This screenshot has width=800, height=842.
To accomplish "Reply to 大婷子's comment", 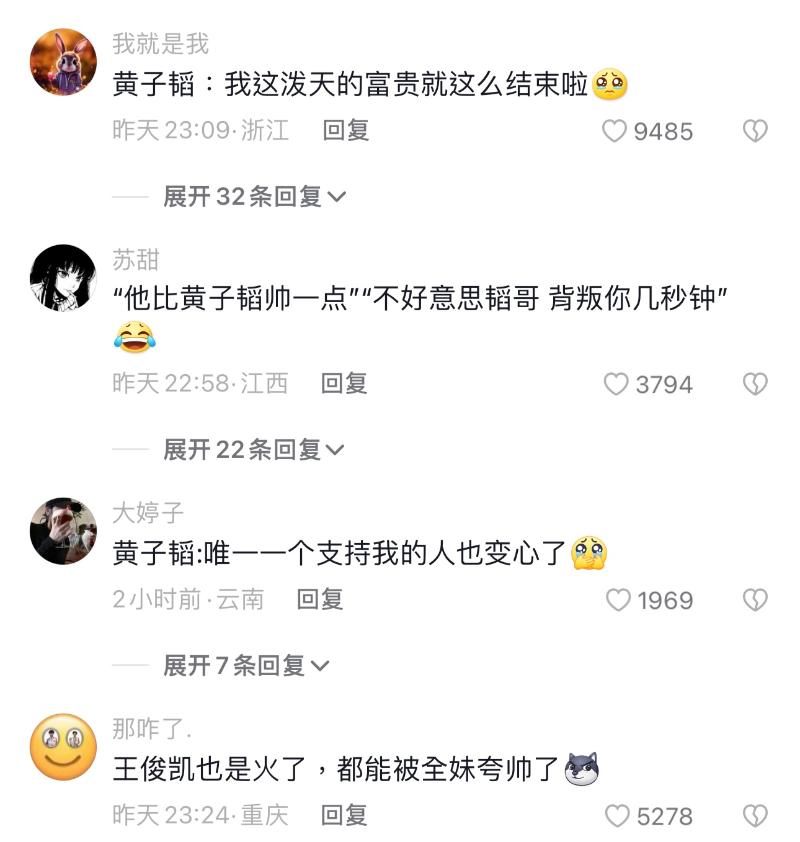I will [320, 599].
